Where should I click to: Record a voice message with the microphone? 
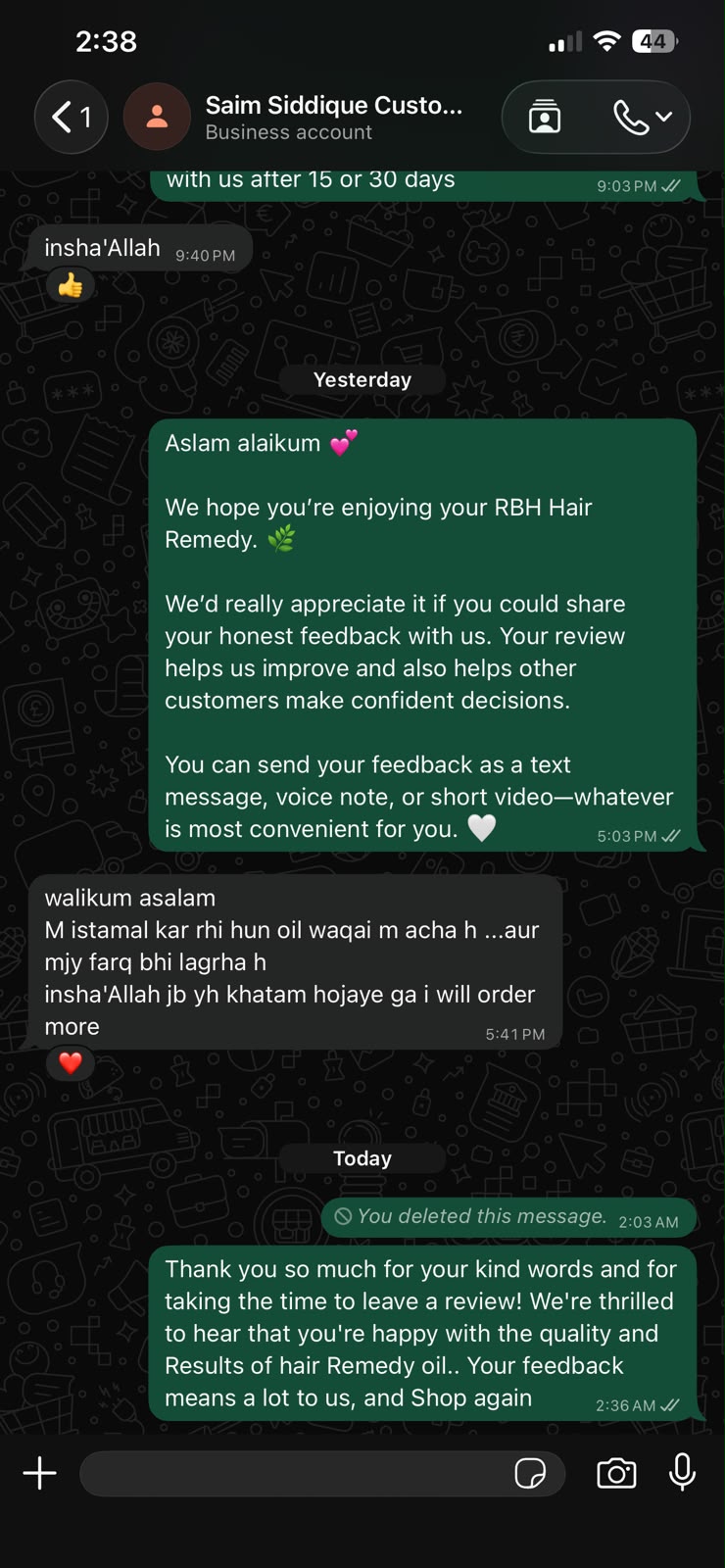683,1472
